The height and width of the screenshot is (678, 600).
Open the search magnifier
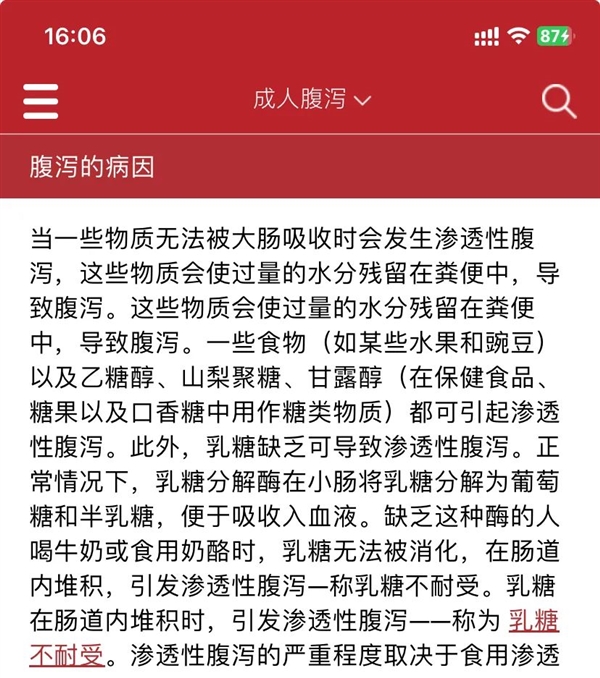pos(558,100)
